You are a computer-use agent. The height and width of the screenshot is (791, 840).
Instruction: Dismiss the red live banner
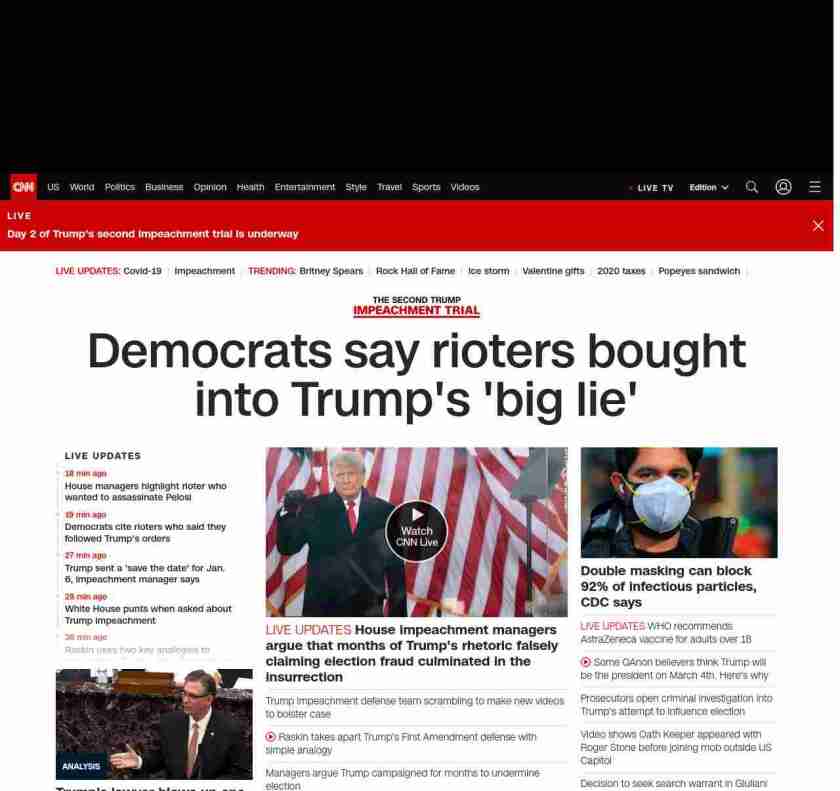point(817,226)
